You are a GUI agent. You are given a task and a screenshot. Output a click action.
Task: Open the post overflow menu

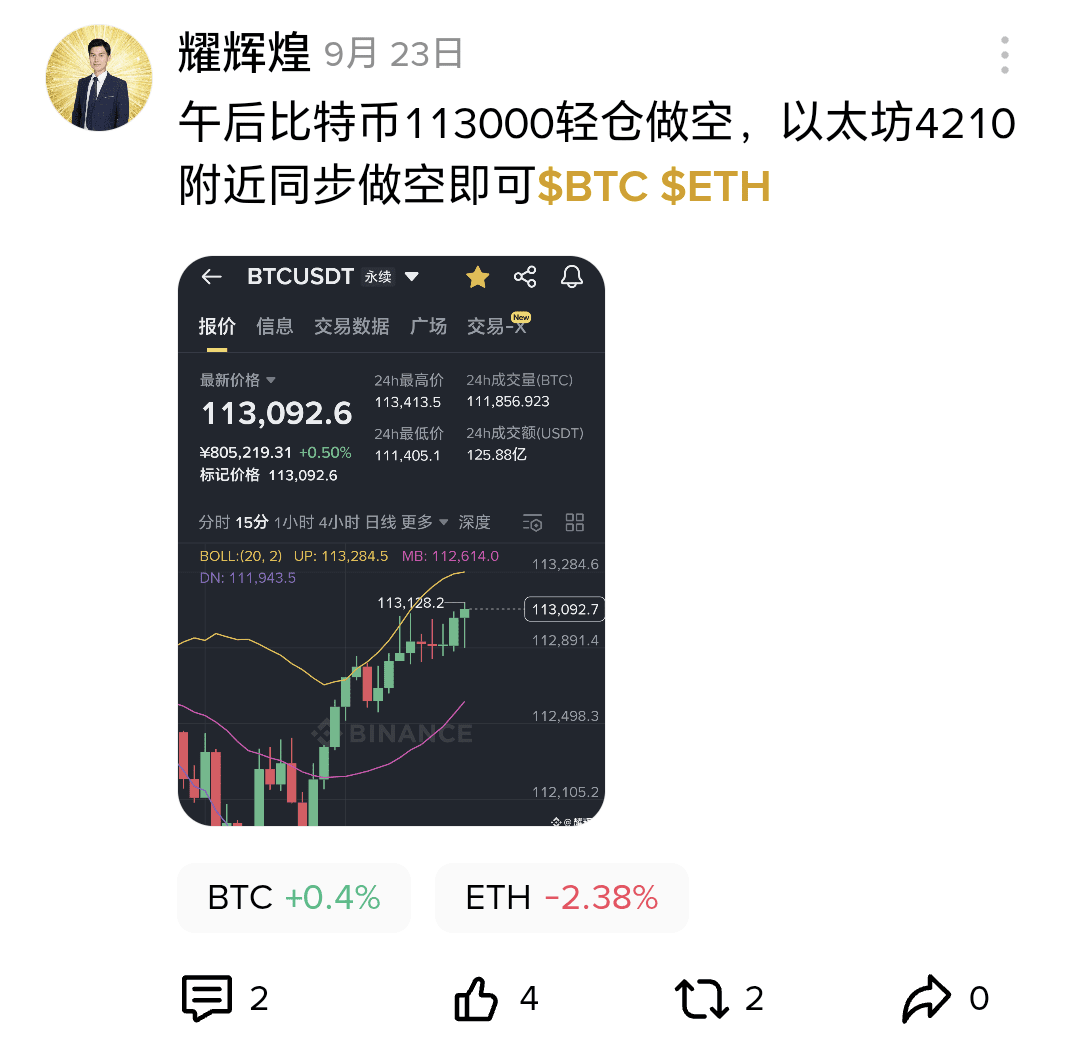coord(1004,55)
